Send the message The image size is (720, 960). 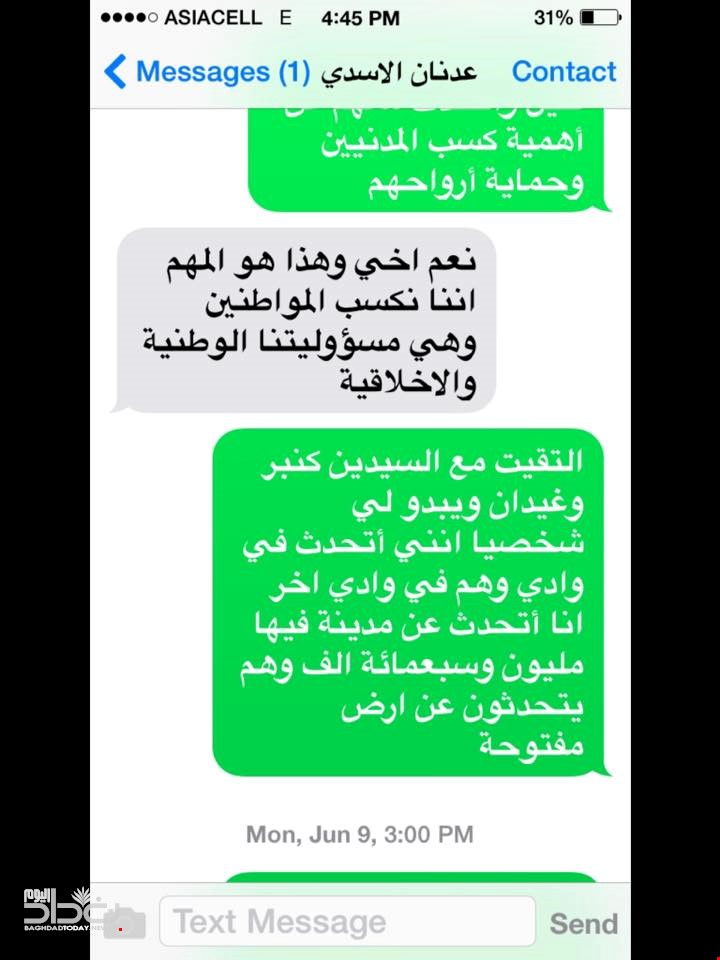(583, 923)
